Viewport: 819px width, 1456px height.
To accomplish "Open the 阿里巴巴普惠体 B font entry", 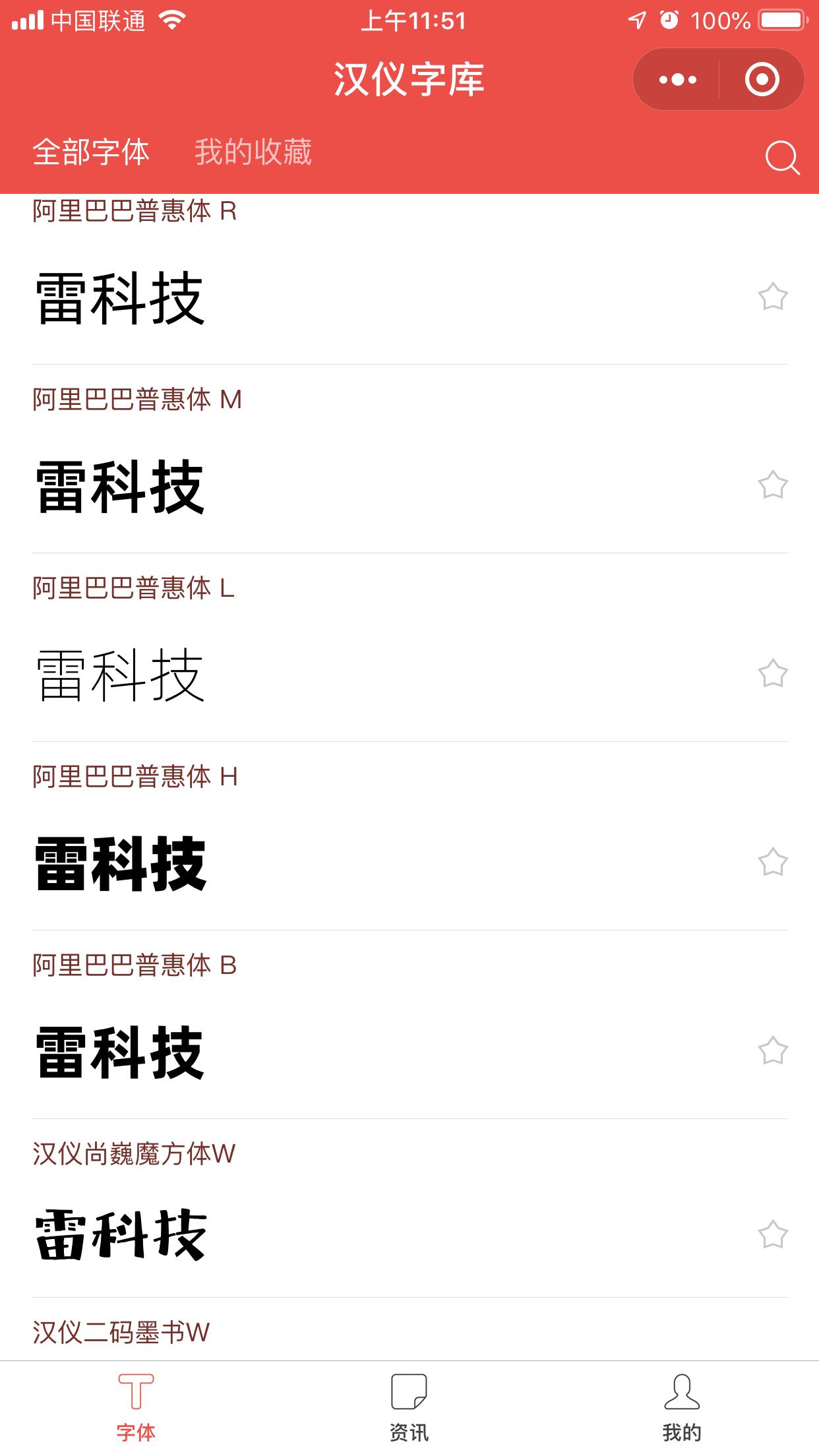I will click(x=121, y=1052).
